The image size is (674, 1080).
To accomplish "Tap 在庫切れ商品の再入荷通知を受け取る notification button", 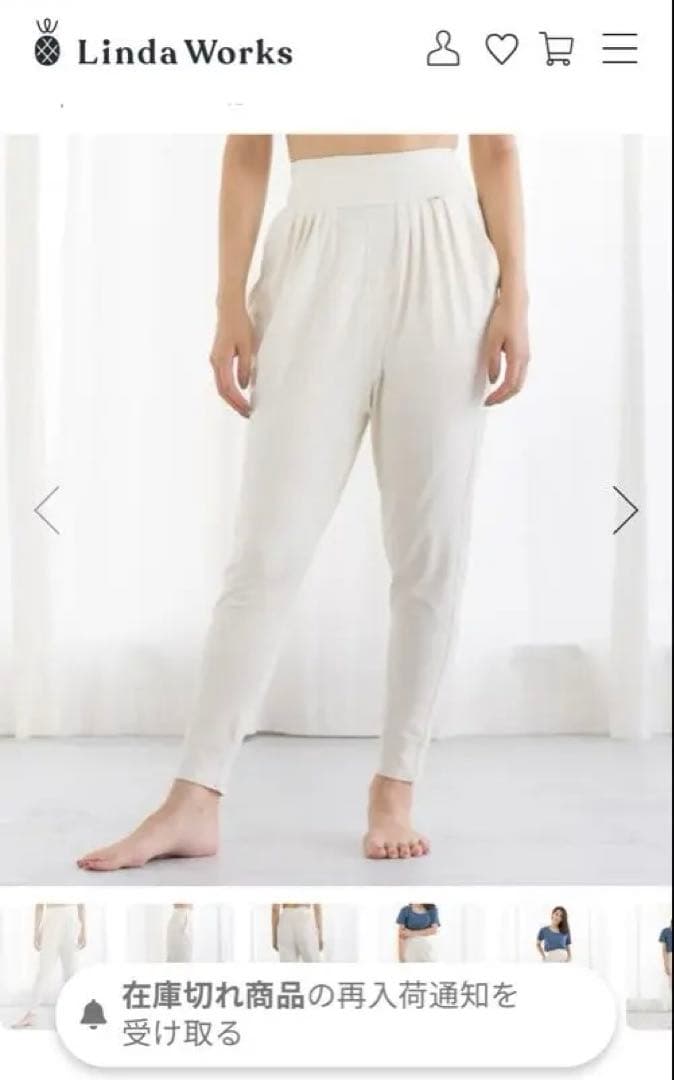I will [x=335, y=1014].
